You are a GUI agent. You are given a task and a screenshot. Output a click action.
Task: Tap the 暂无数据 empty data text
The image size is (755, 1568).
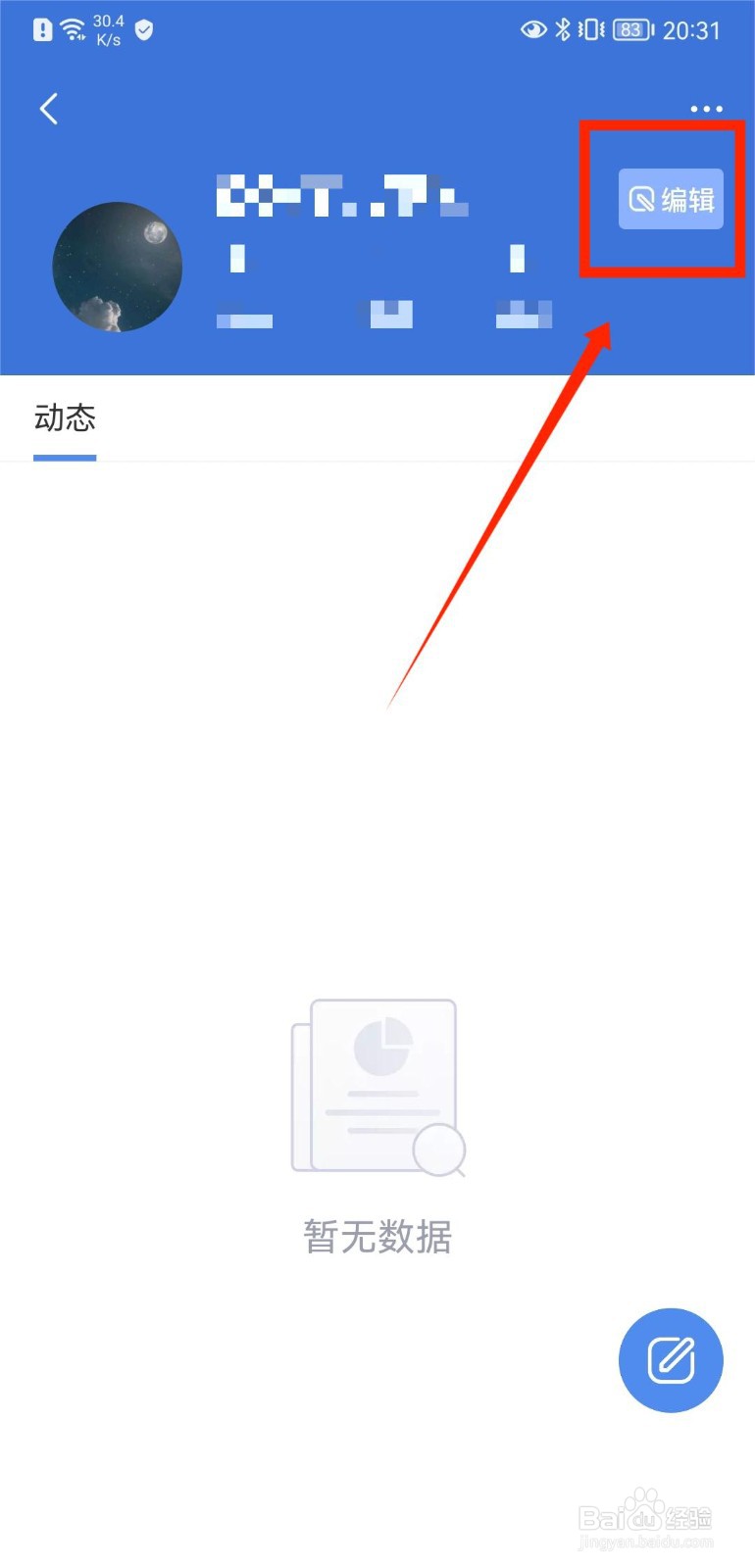tap(376, 1238)
